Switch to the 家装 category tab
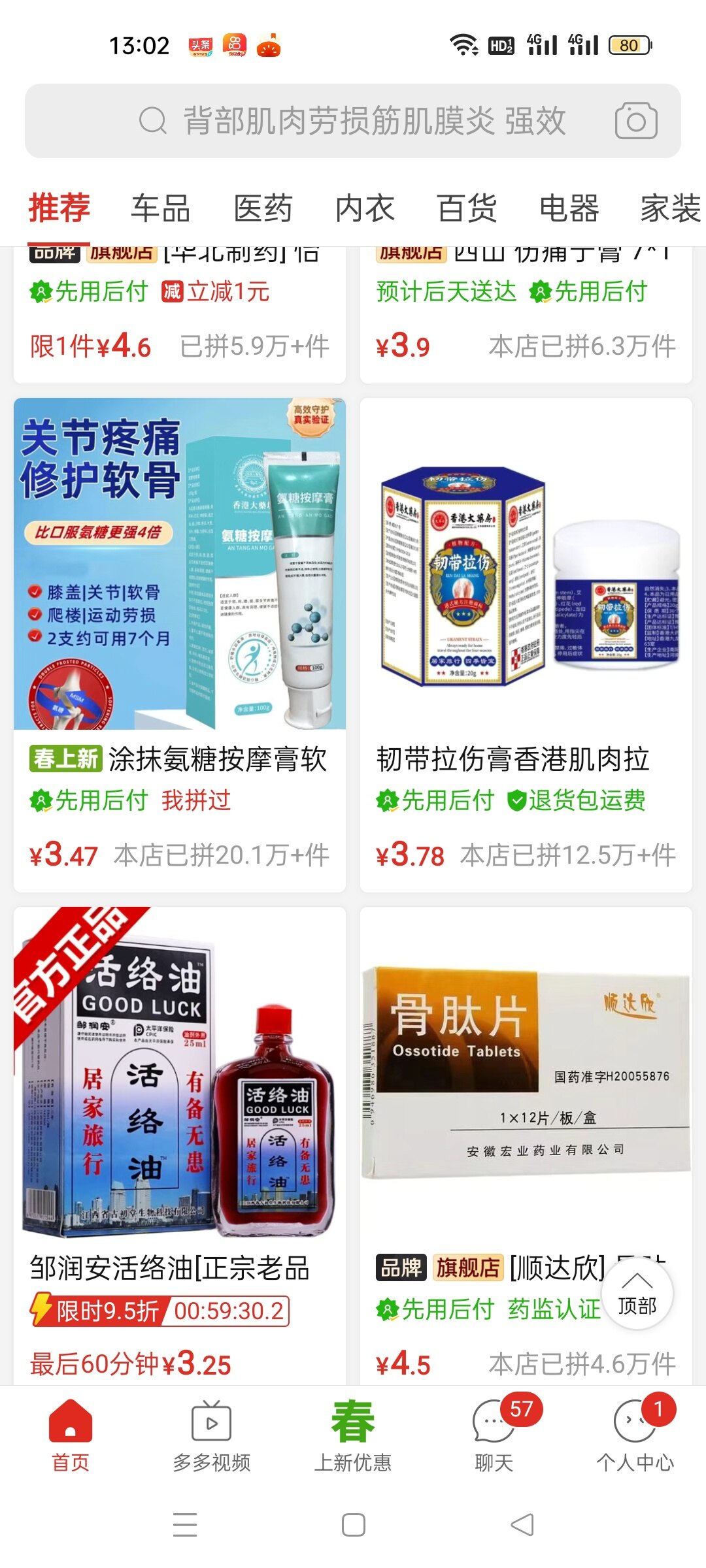The width and height of the screenshot is (706, 1568). tap(670, 209)
